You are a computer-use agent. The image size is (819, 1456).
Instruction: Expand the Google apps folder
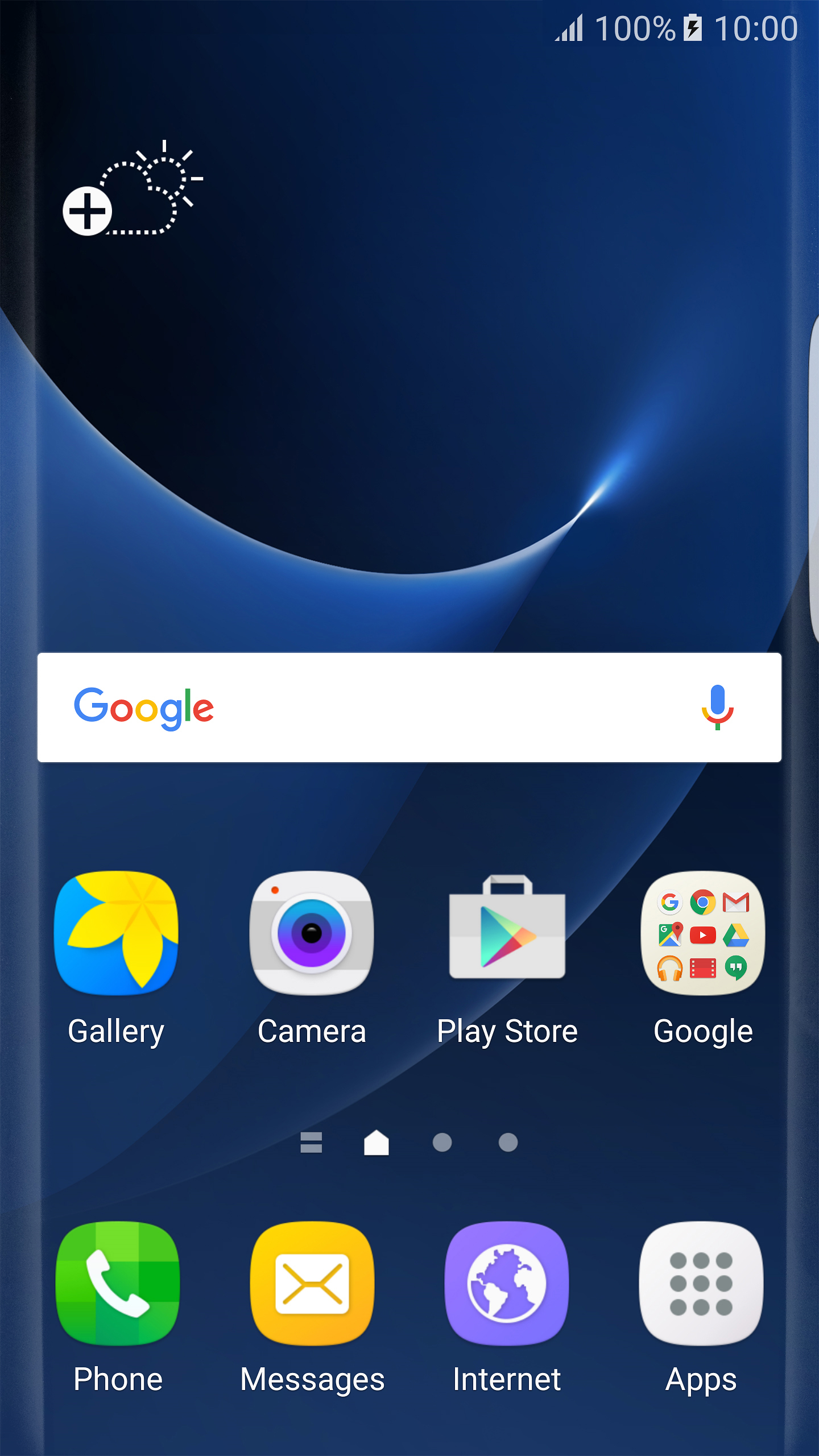(703, 934)
